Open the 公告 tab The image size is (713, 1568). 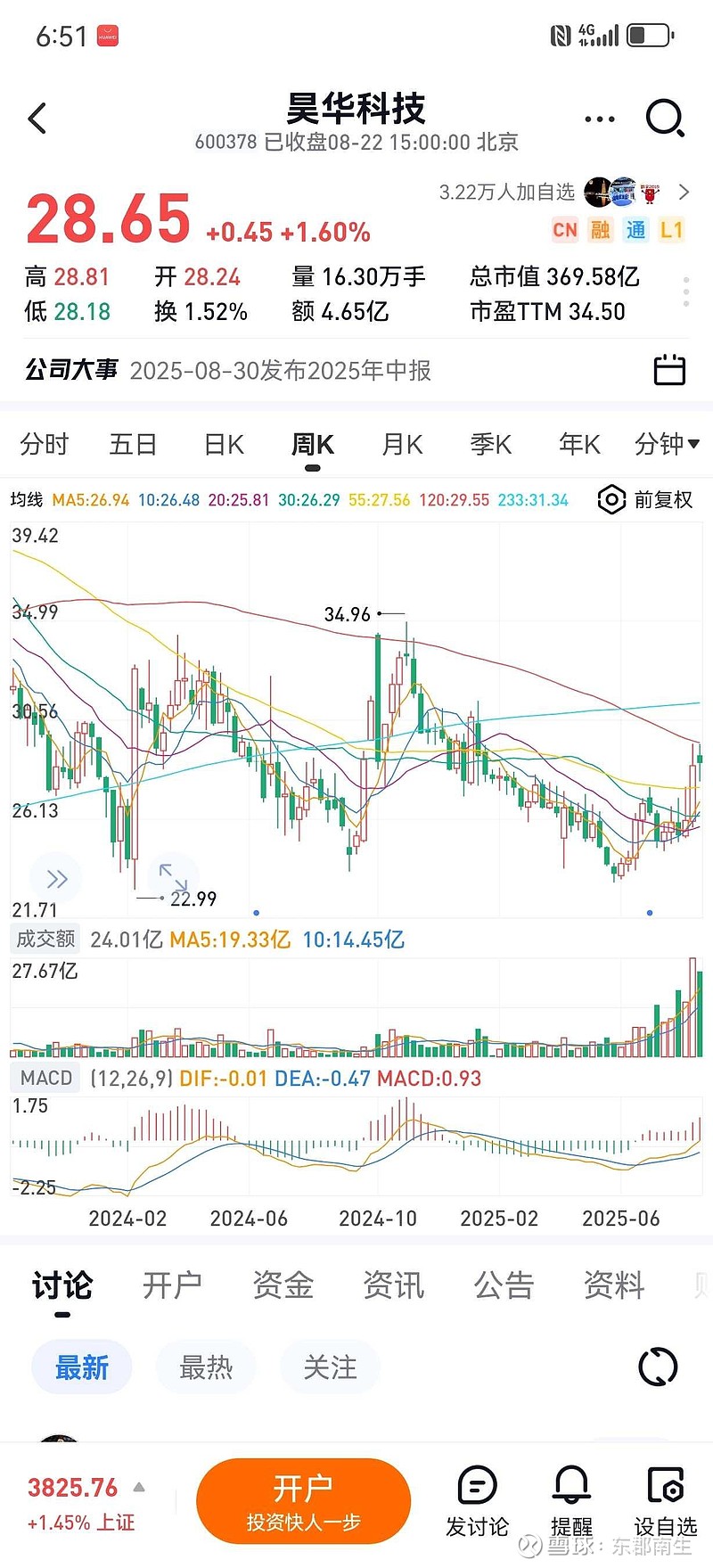[x=504, y=1285]
